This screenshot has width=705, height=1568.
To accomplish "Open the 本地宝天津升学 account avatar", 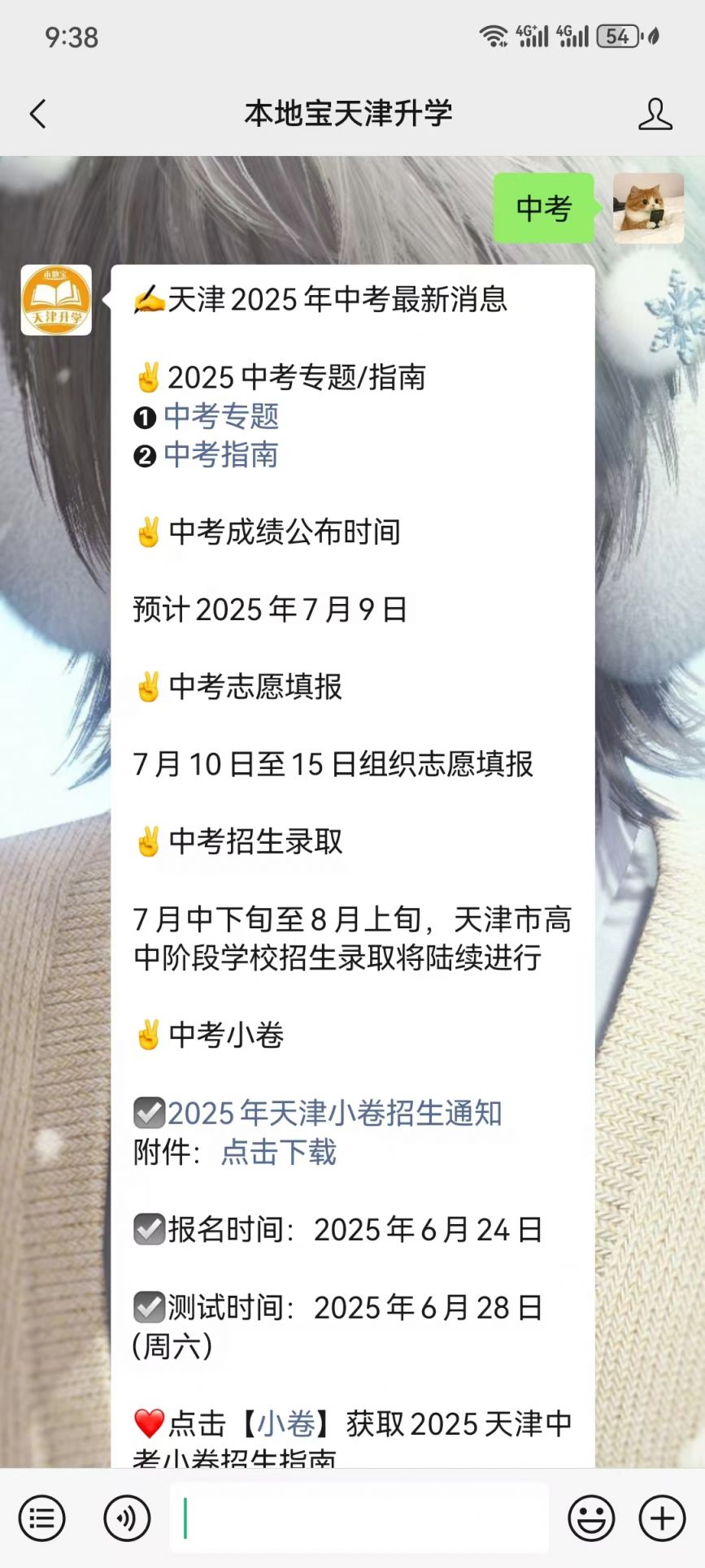I will coord(56,300).
